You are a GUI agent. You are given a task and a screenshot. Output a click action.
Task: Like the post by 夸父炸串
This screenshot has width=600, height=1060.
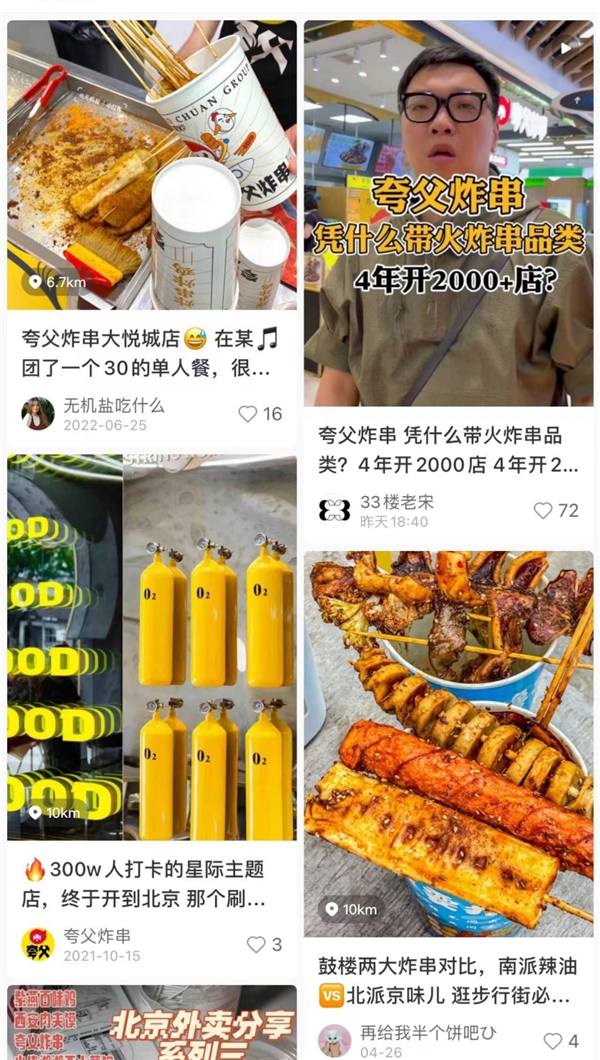coord(256,944)
